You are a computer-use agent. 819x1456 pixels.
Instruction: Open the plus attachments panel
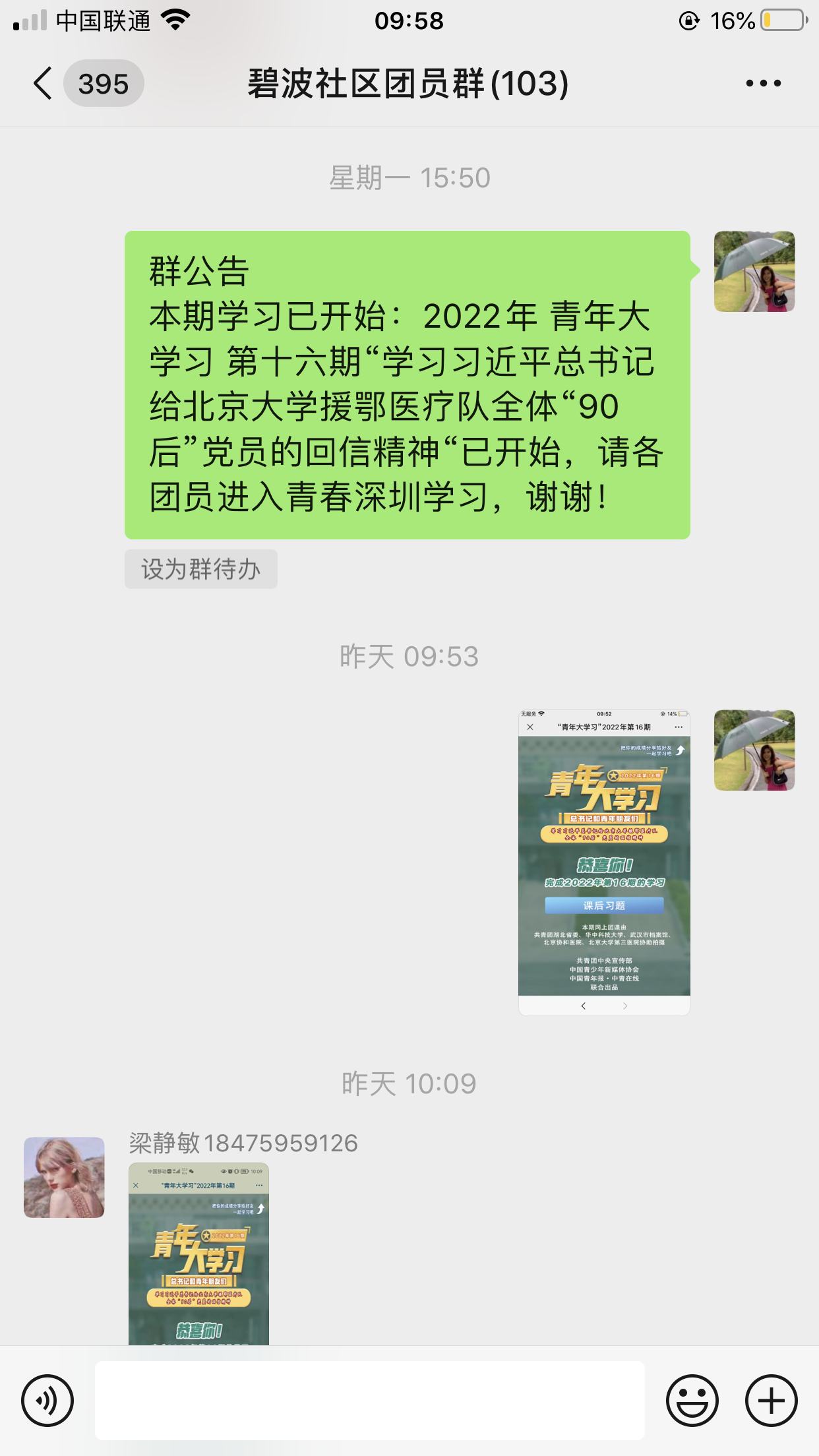(x=771, y=1400)
